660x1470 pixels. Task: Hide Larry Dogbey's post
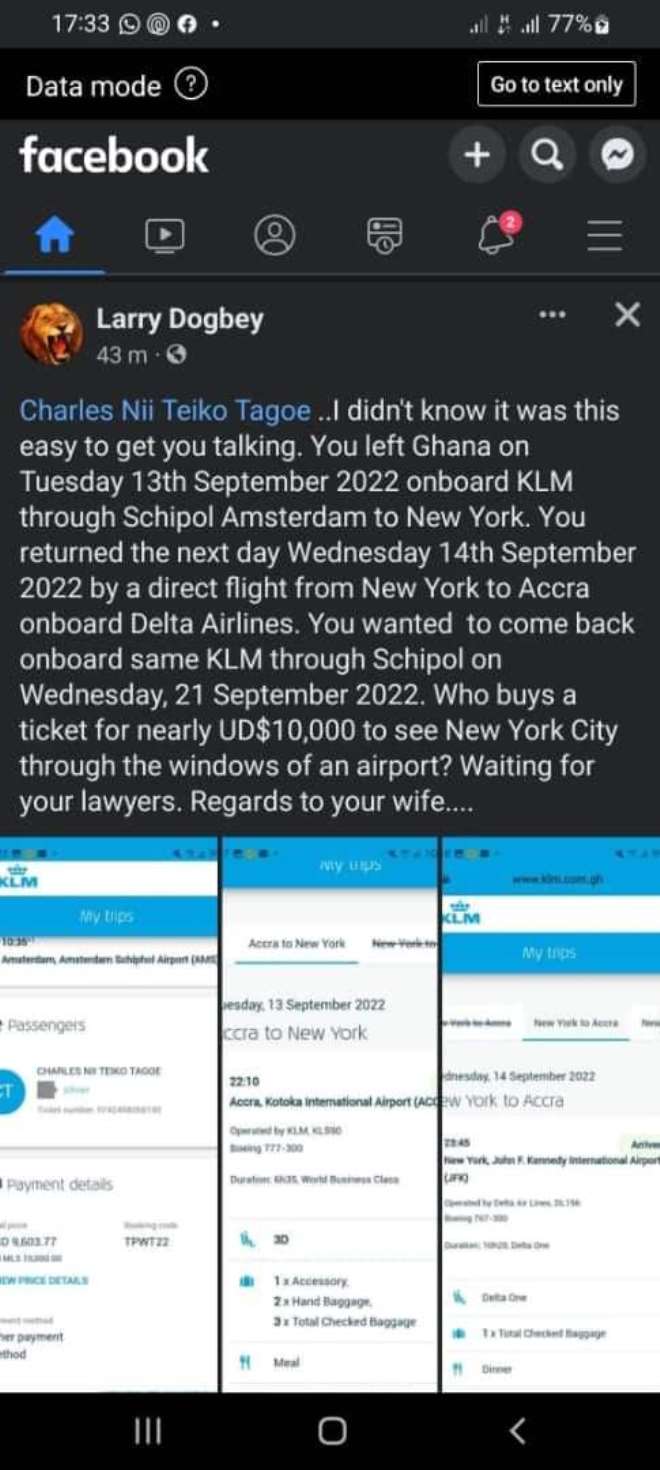pyautogui.click(x=627, y=316)
